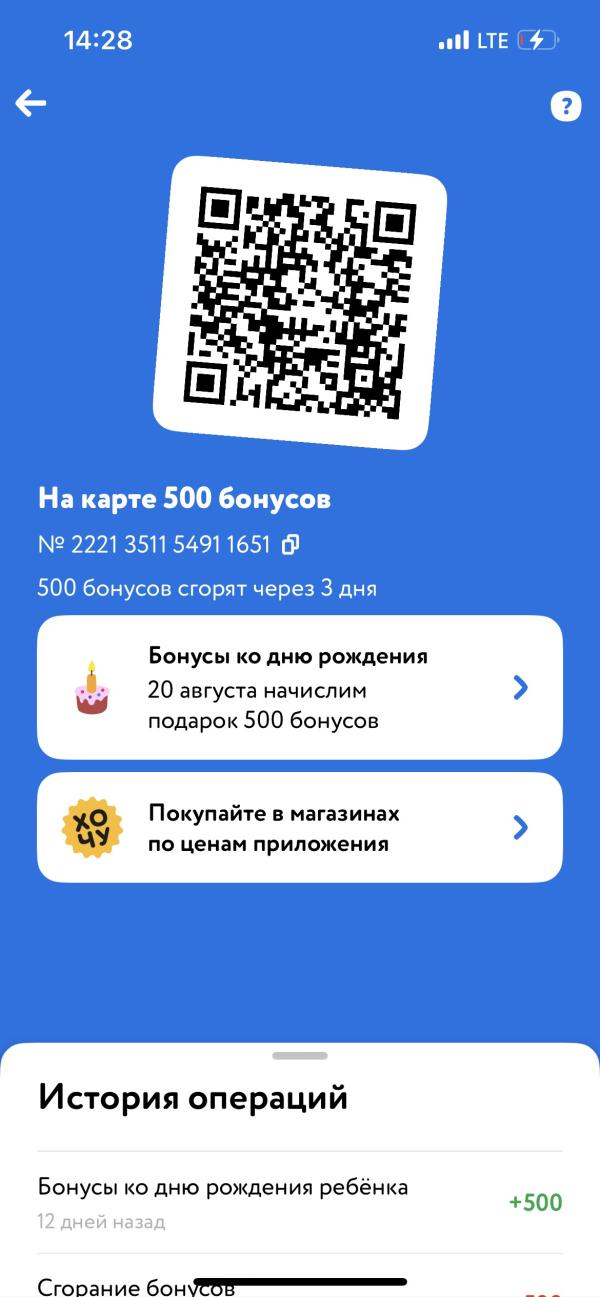This screenshot has width=600, height=1297.
Task: Go back using the arrow icon
Action: tap(31, 102)
